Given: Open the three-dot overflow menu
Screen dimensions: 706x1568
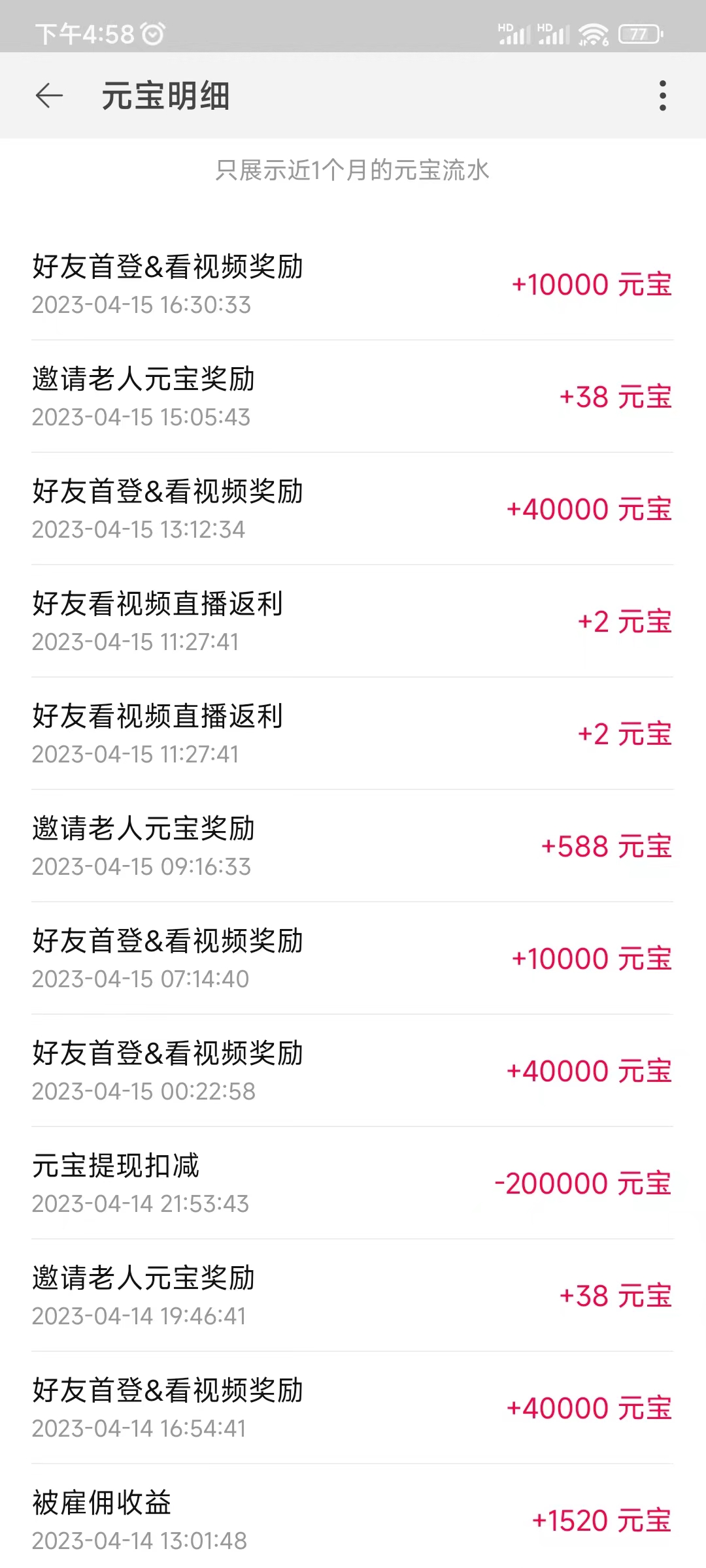Looking at the screenshot, I should tap(663, 95).
